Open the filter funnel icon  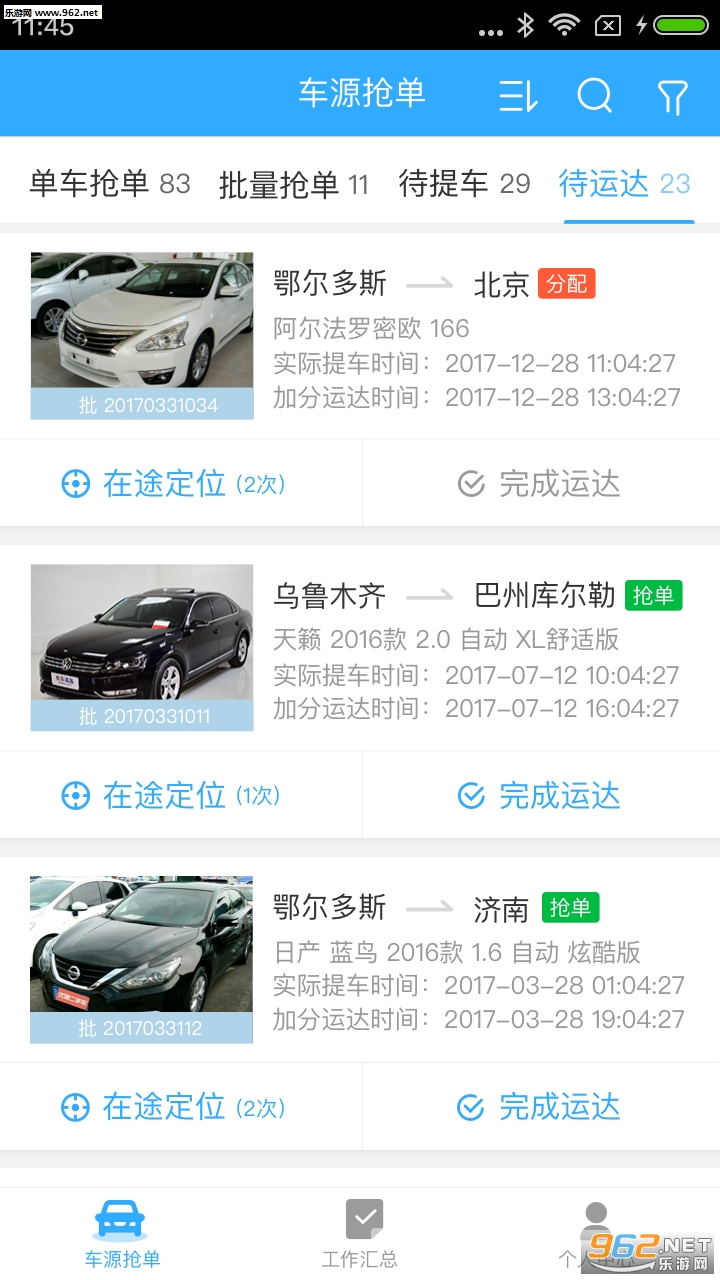point(672,96)
